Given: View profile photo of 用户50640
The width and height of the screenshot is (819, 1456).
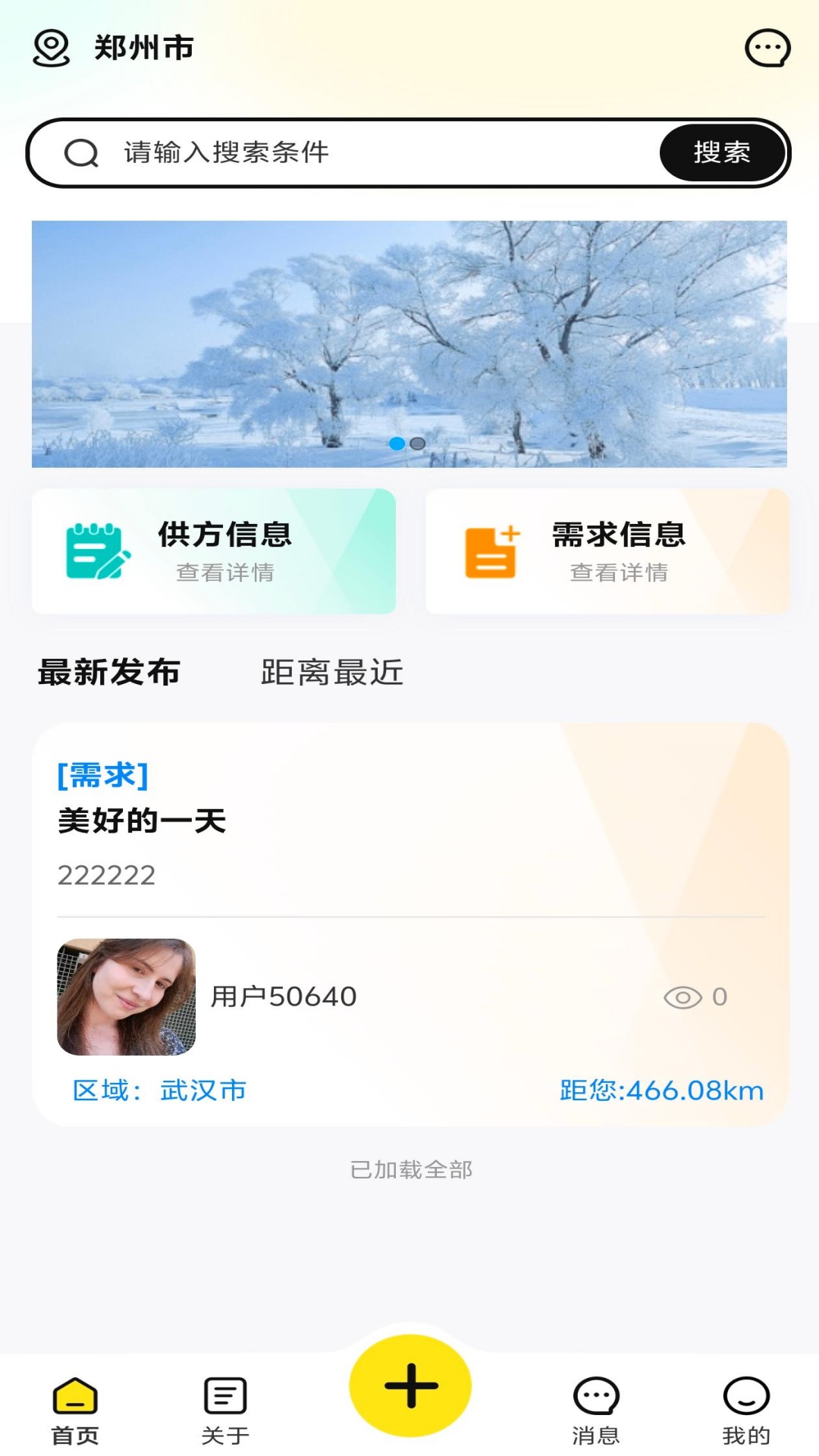Looking at the screenshot, I should coord(127,996).
